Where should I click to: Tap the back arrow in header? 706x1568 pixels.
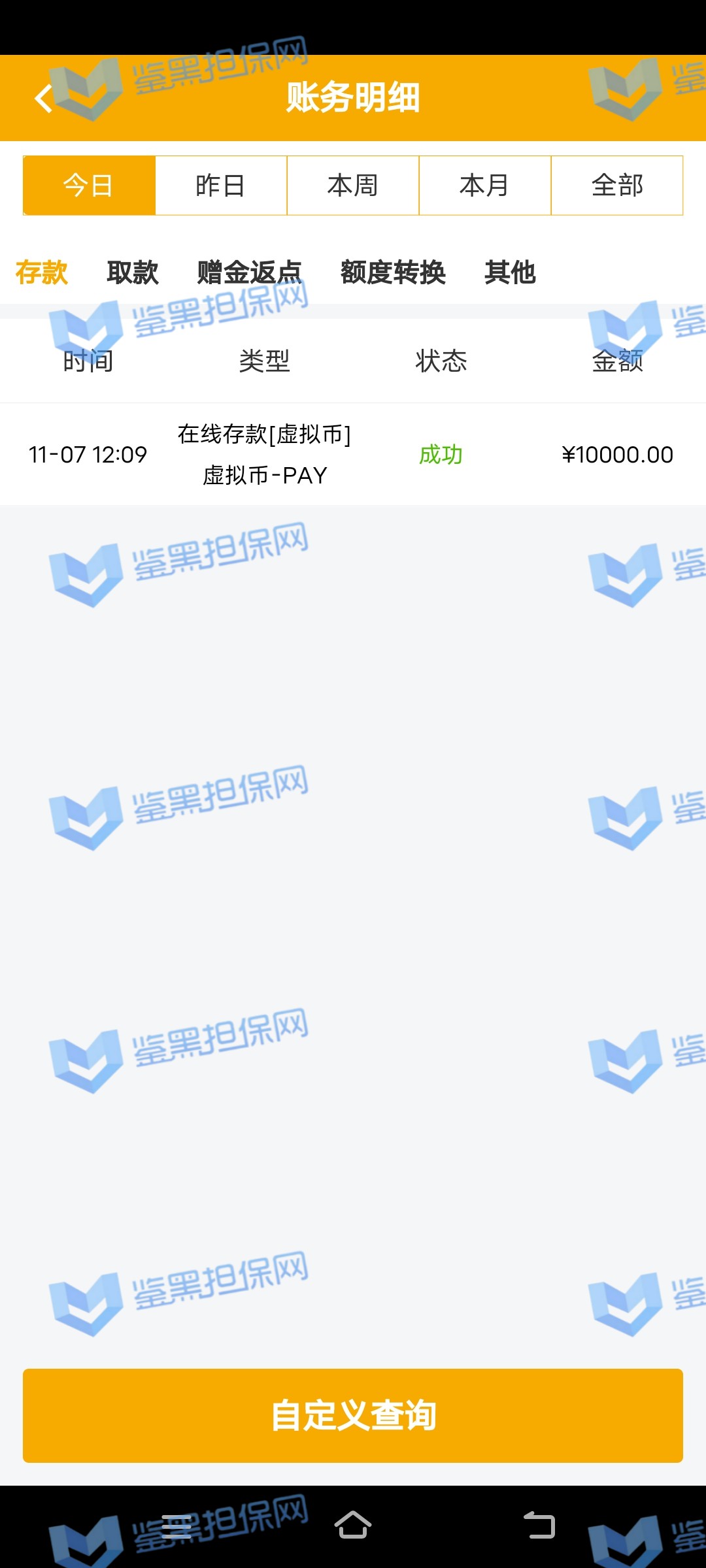click(44, 99)
